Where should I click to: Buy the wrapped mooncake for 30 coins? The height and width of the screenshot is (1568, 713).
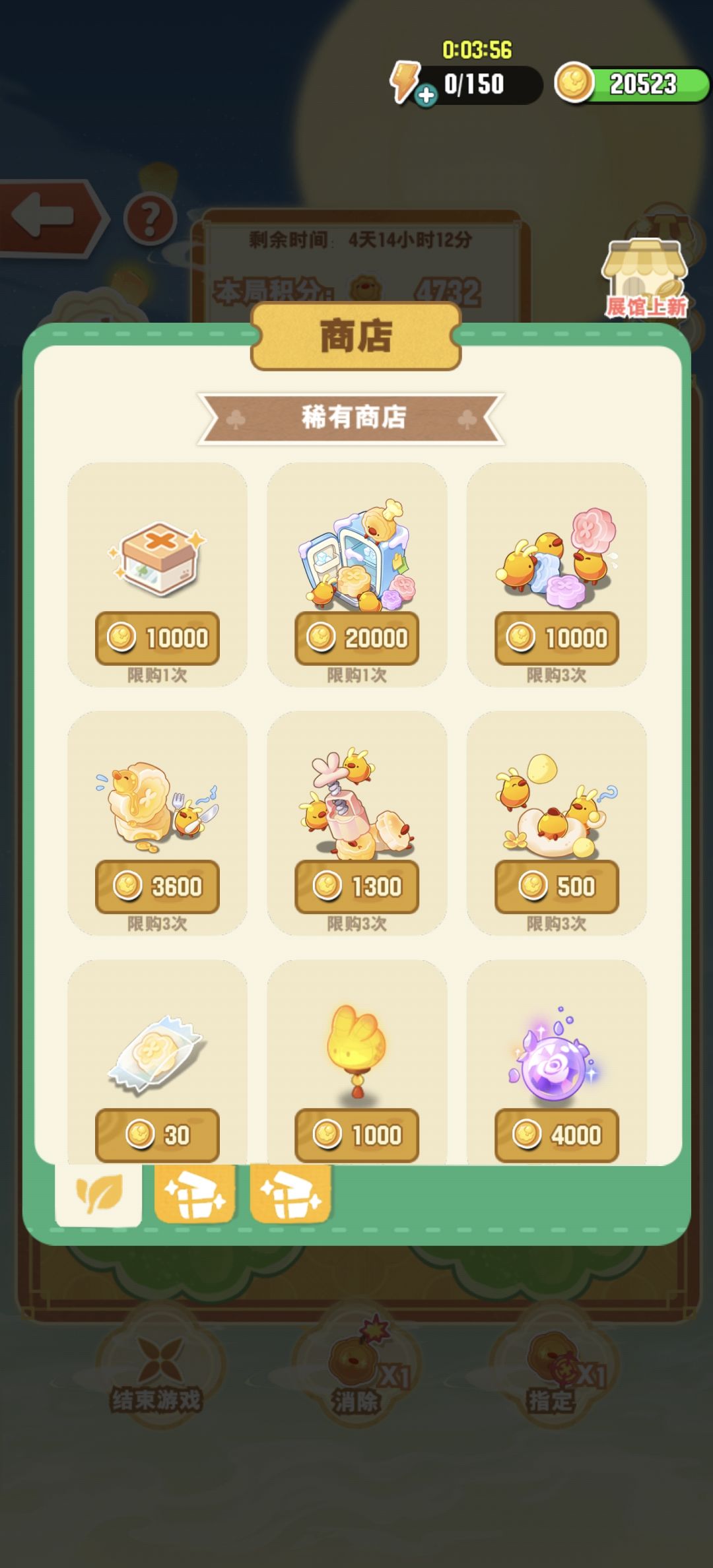[157, 1135]
